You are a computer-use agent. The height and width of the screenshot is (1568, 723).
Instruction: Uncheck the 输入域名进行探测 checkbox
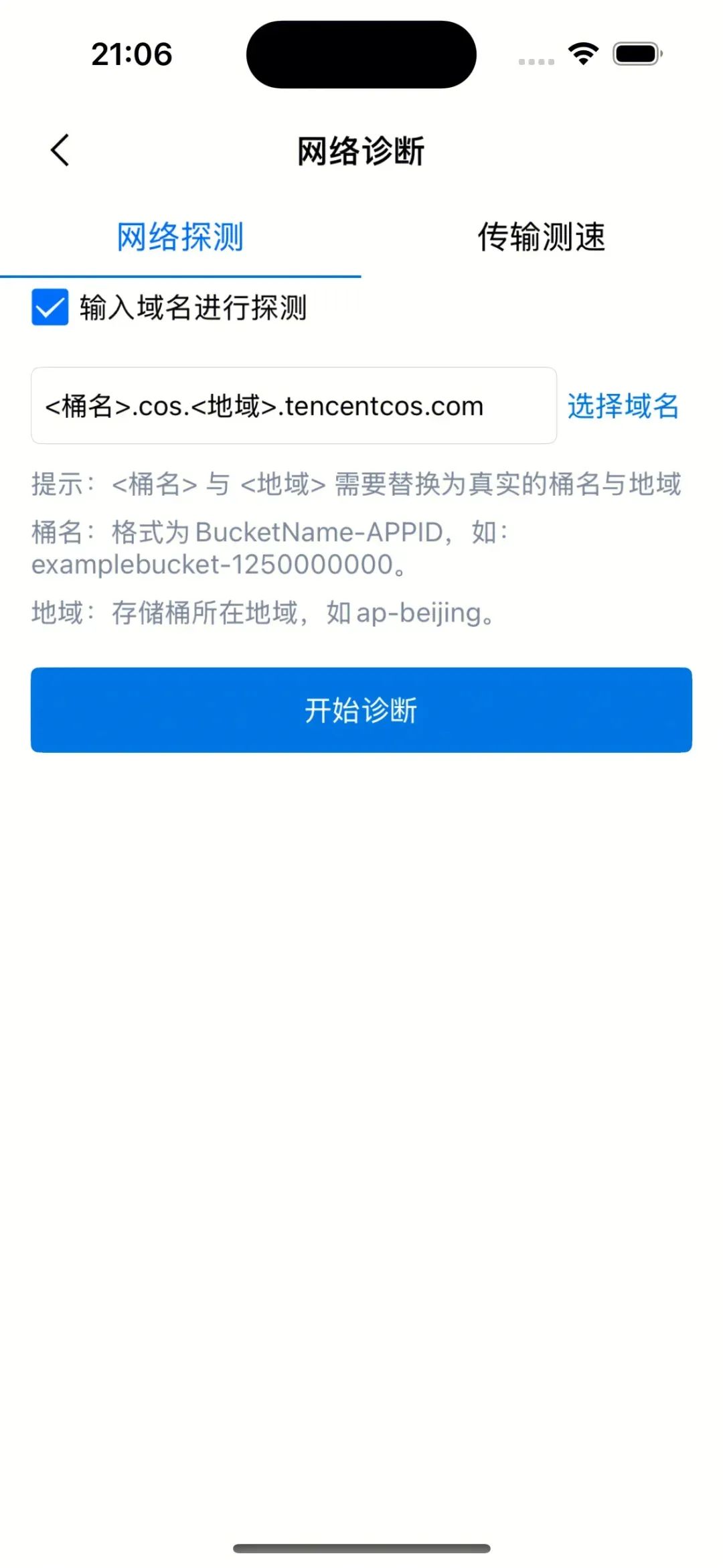pyautogui.click(x=50, y=307)
